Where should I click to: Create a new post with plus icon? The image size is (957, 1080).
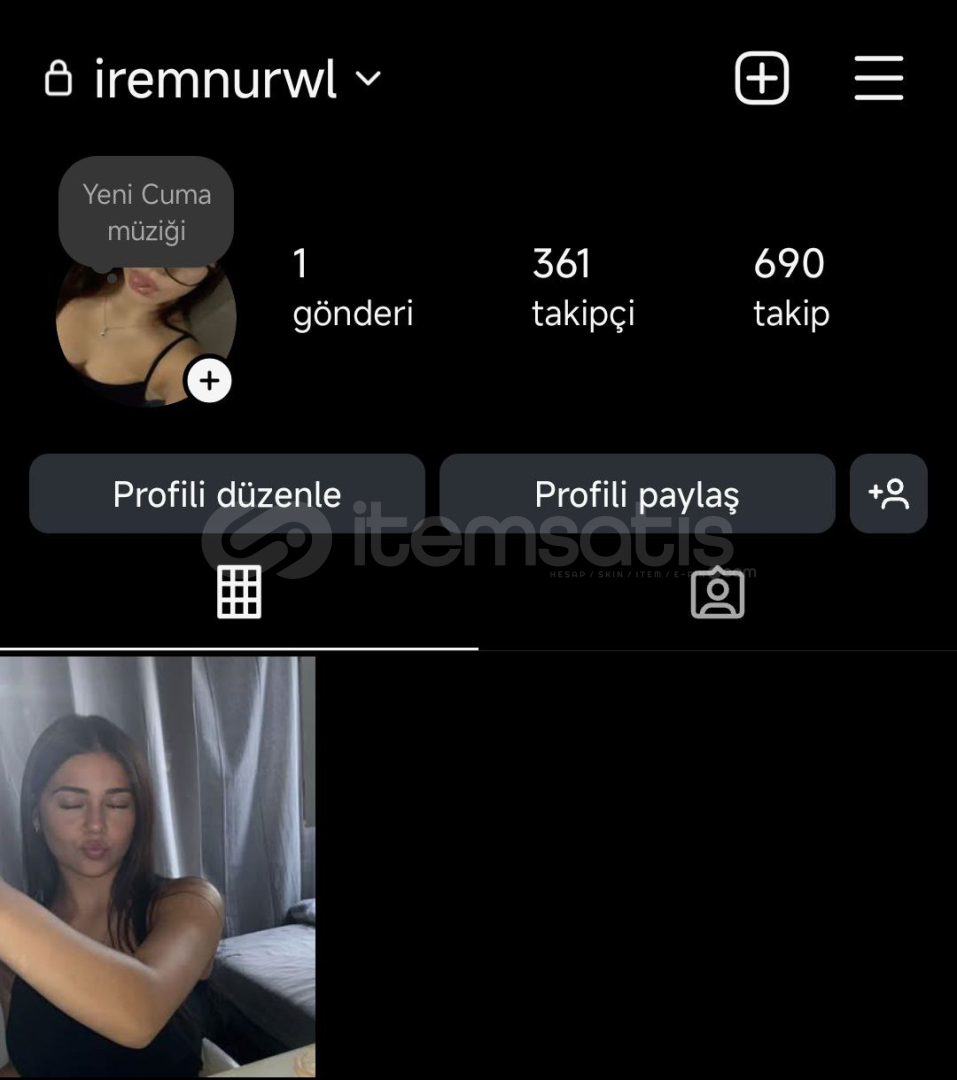click(x=762, y=78)
